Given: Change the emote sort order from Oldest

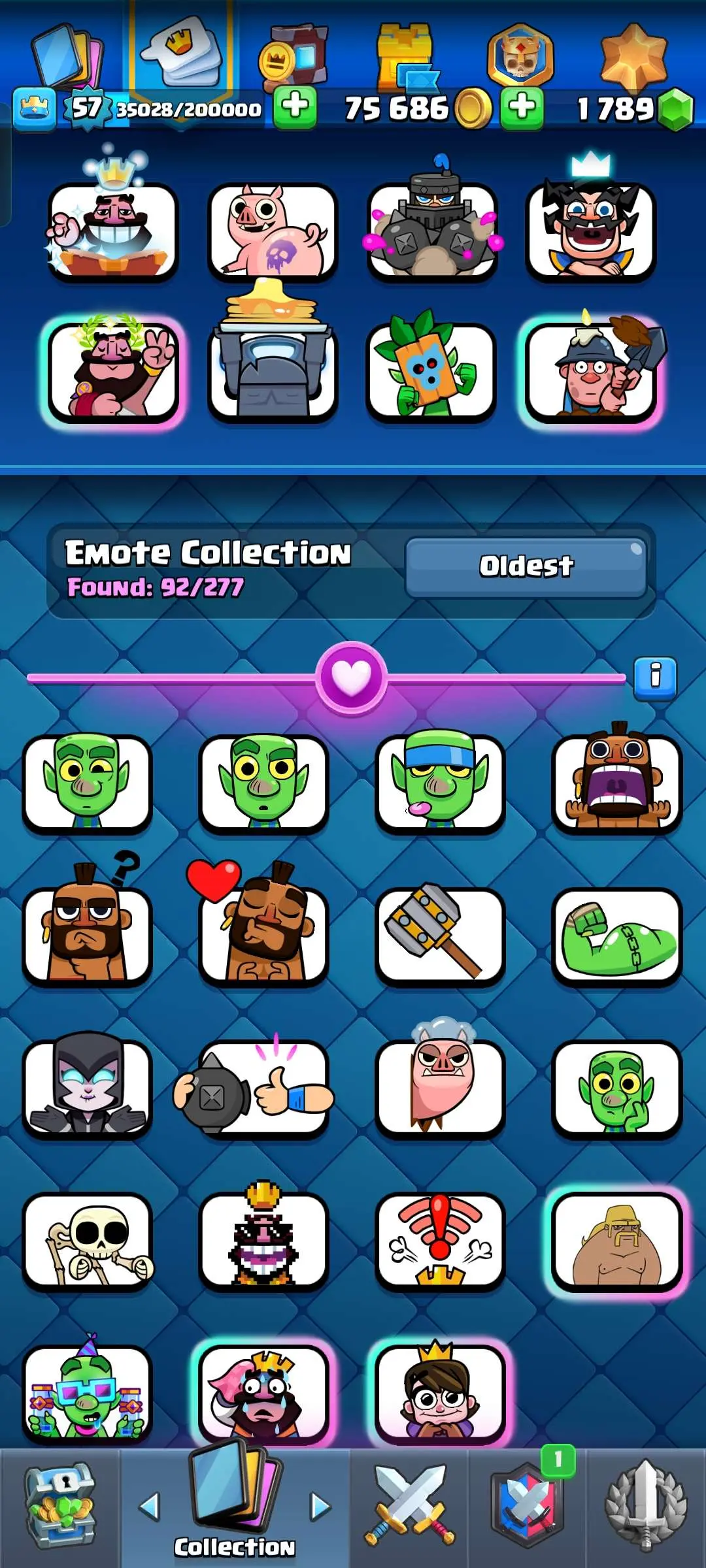Looking at the screenshot, I should pyautogui.click(x=526, y=566).
